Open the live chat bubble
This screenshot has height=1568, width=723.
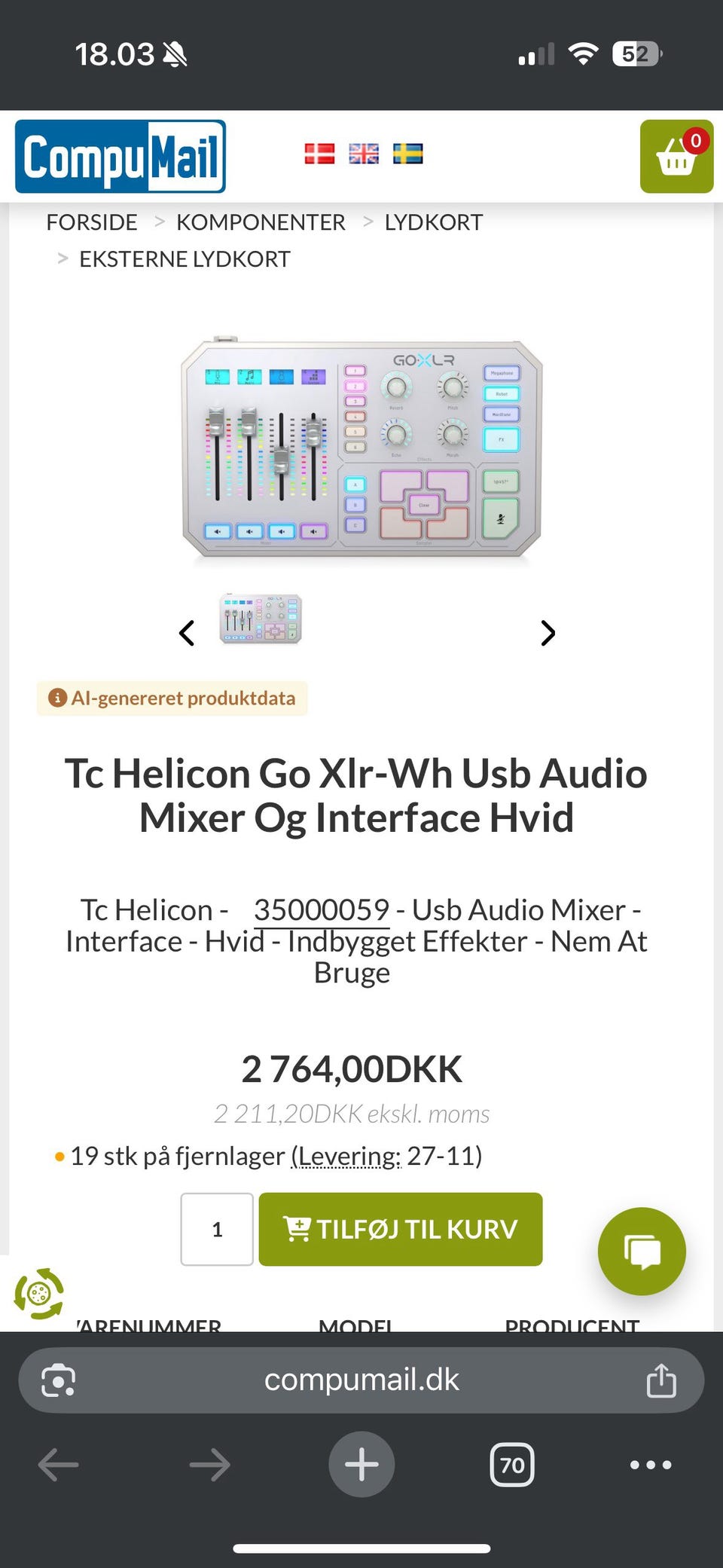click(642, 1252)
